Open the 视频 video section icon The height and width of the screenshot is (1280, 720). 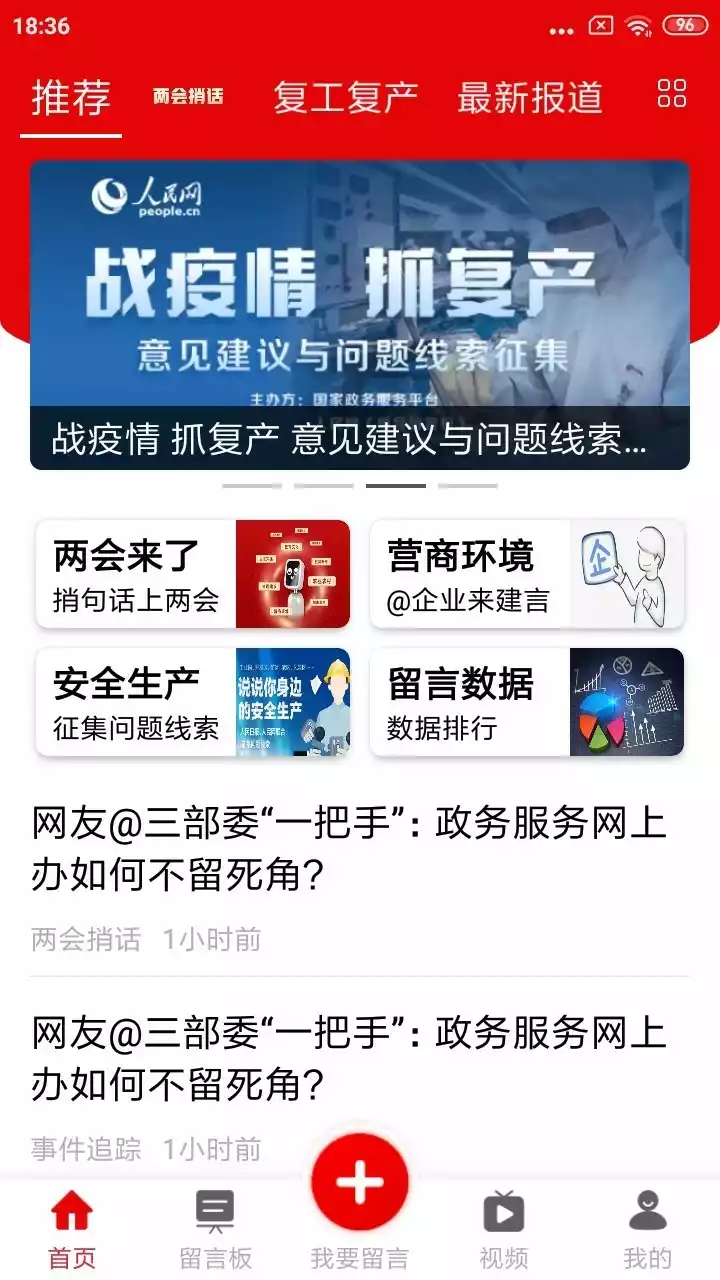tap(503, 1210)
